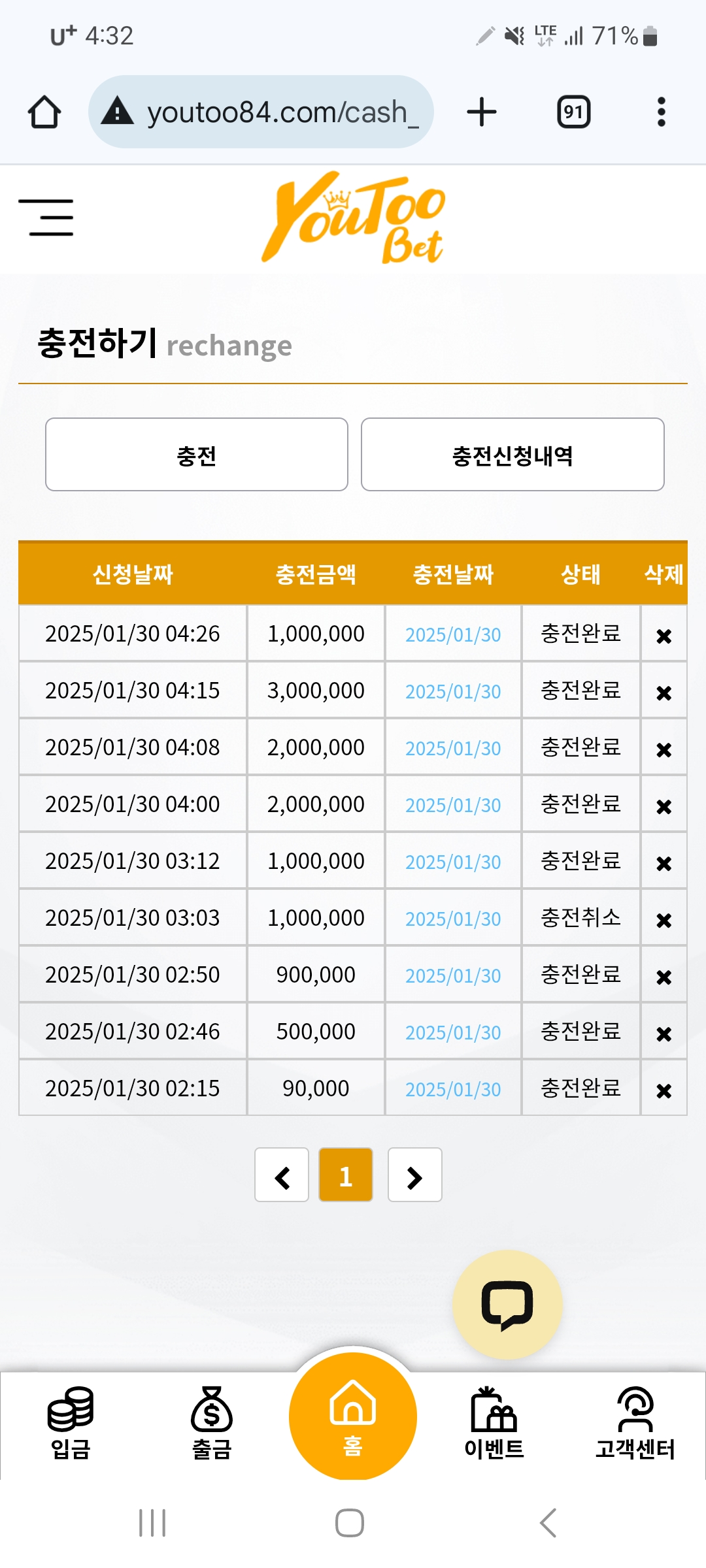Image resolution: width=706 pixels, height=1568 pixels.
Task: Open 출금 in bottom navigation
Action: point(212,1423)
